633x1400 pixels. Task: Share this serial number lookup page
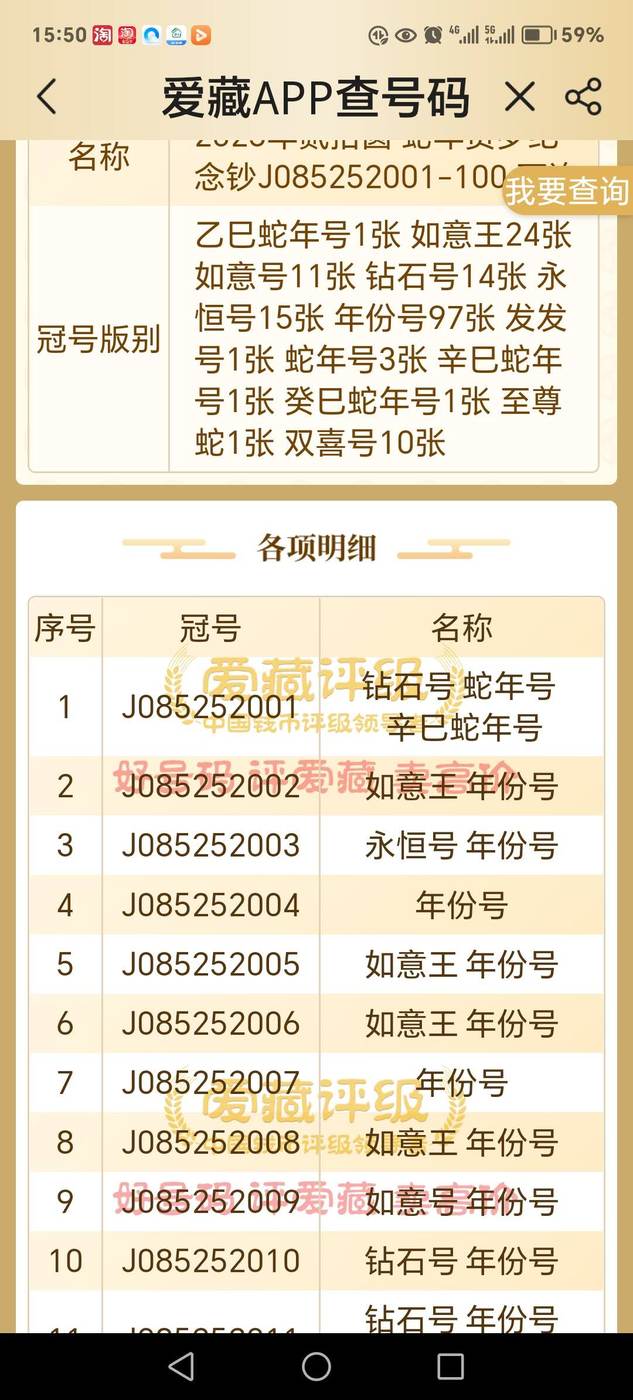pyautogui.click(x=583, y=97)
